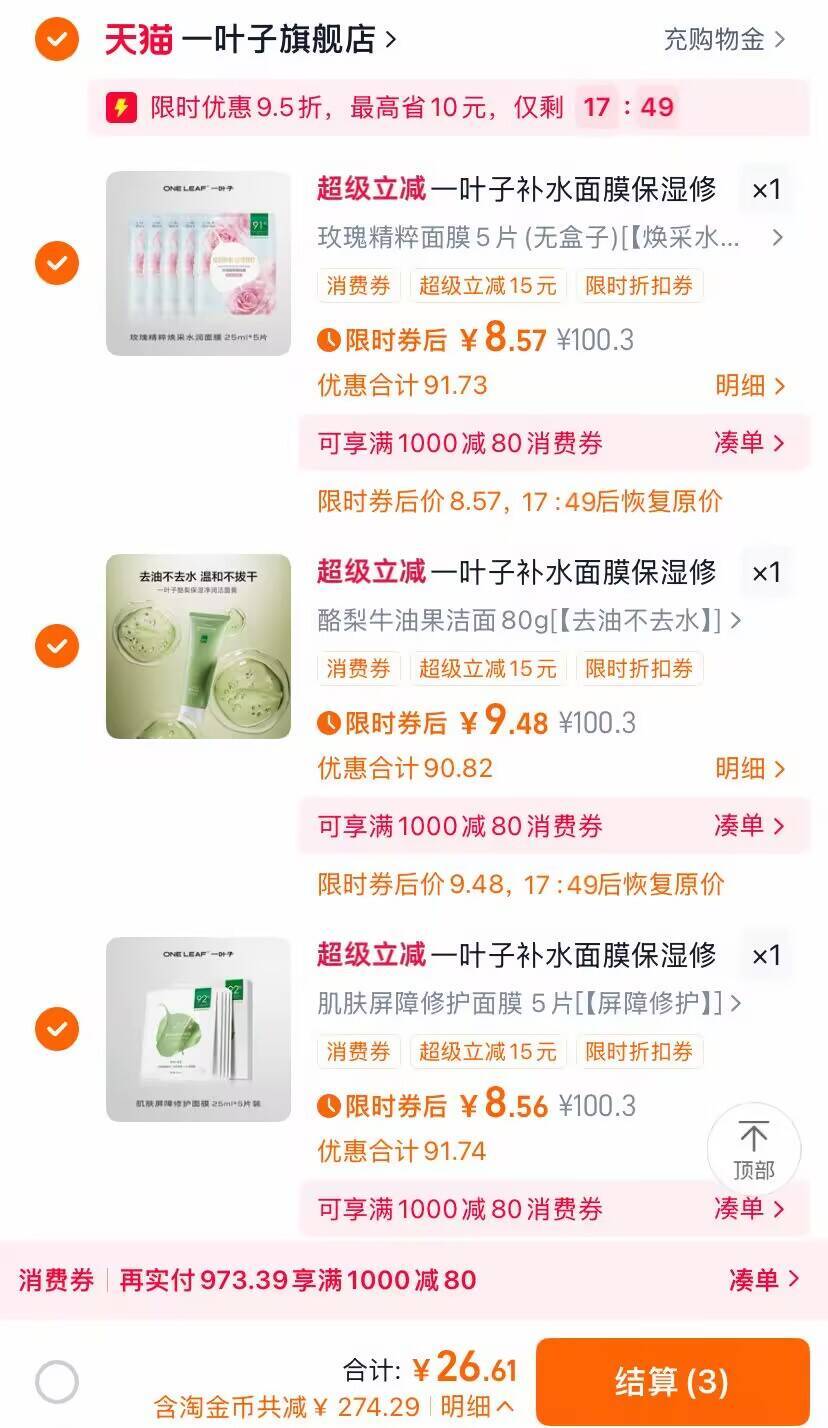
Task: Click the 超级立减 badge on the rose mask
Action: coord(371,189)
